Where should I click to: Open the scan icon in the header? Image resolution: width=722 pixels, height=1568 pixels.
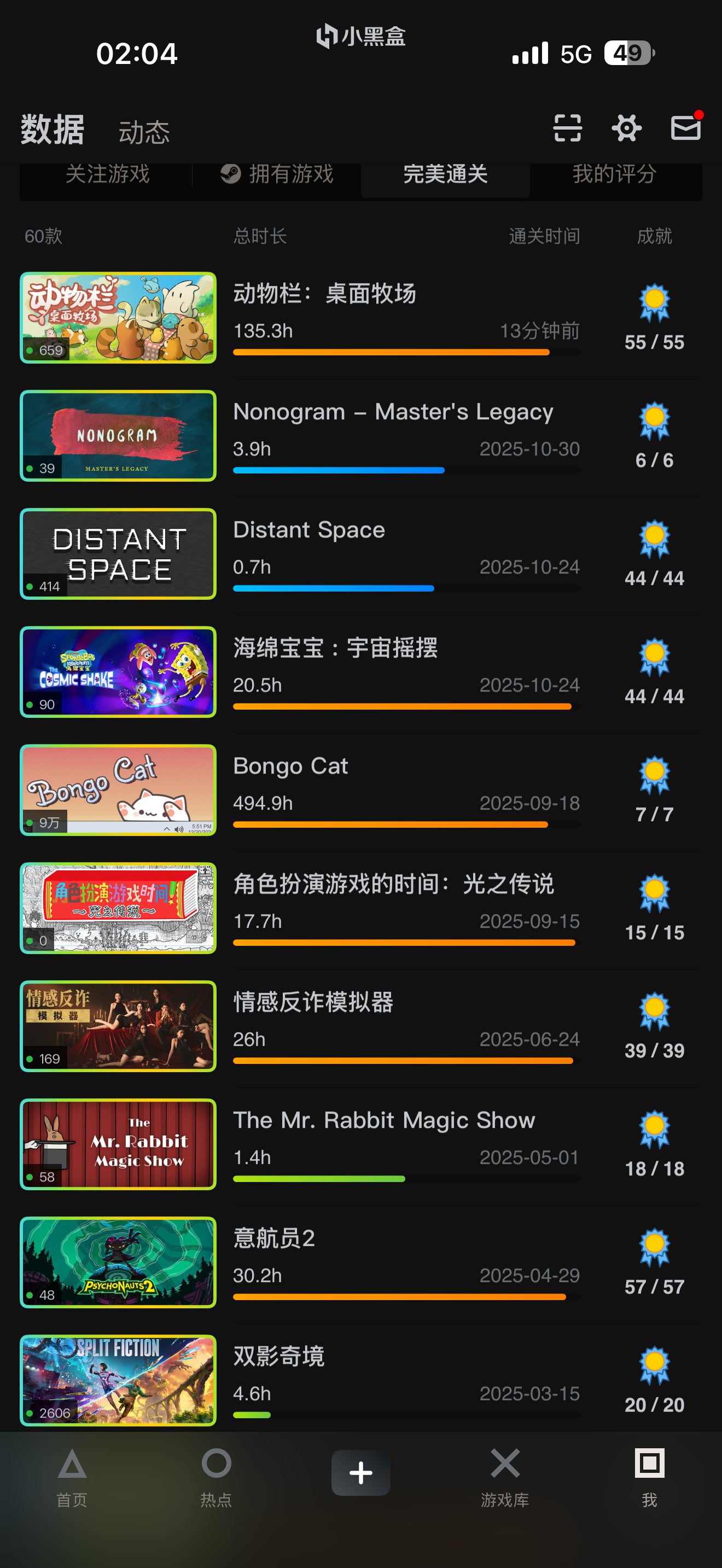(567, 128)
